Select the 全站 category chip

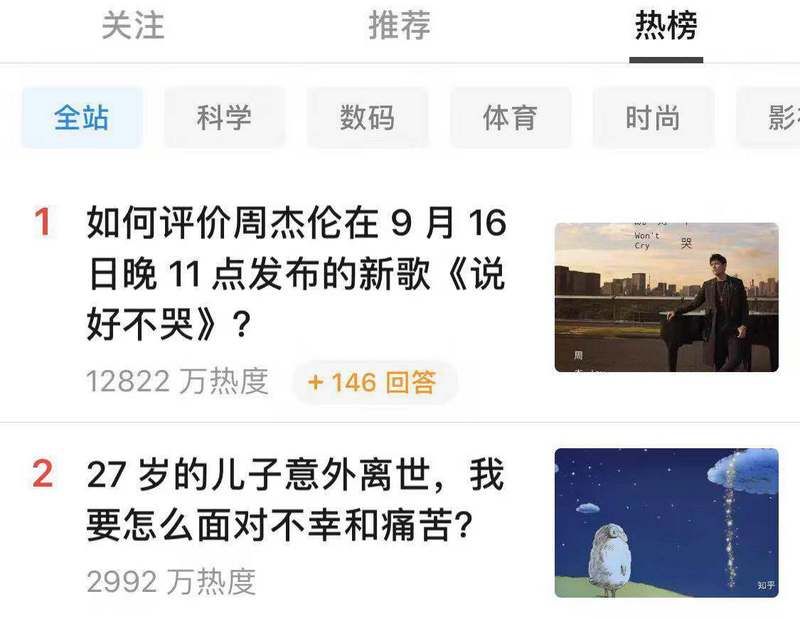tap(82, 118)
